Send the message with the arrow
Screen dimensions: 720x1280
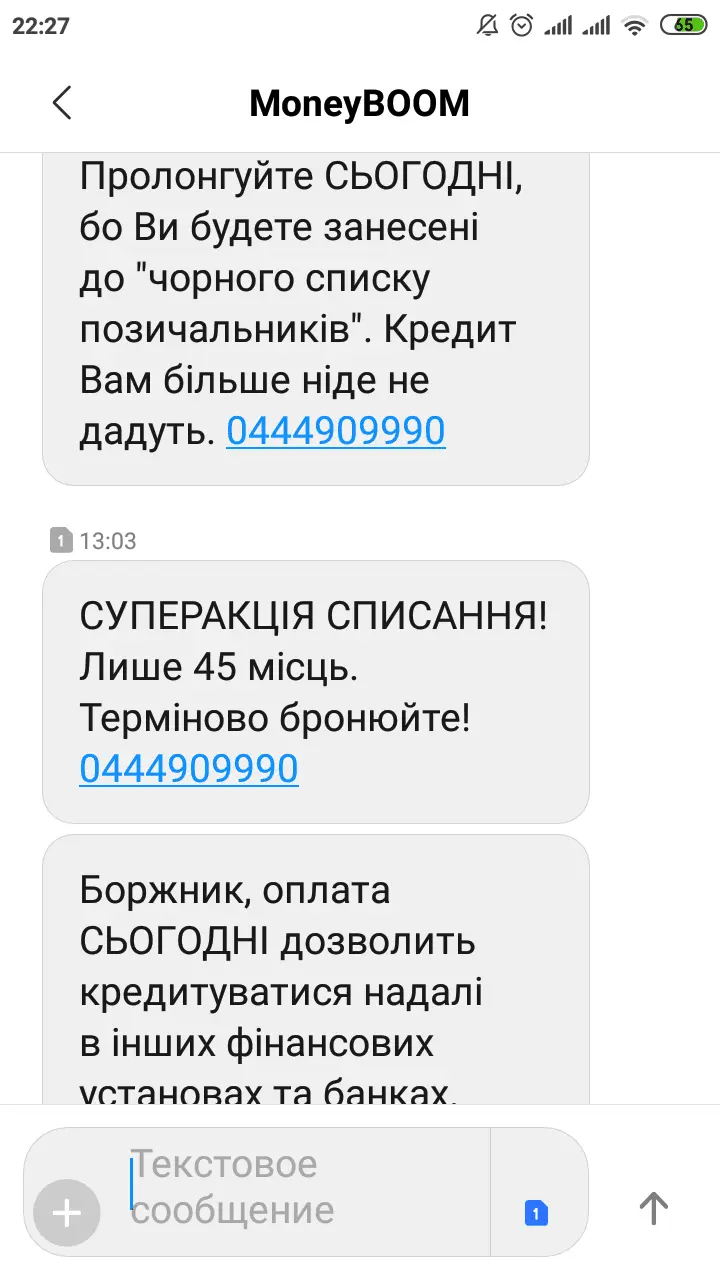click(653, 1207)
